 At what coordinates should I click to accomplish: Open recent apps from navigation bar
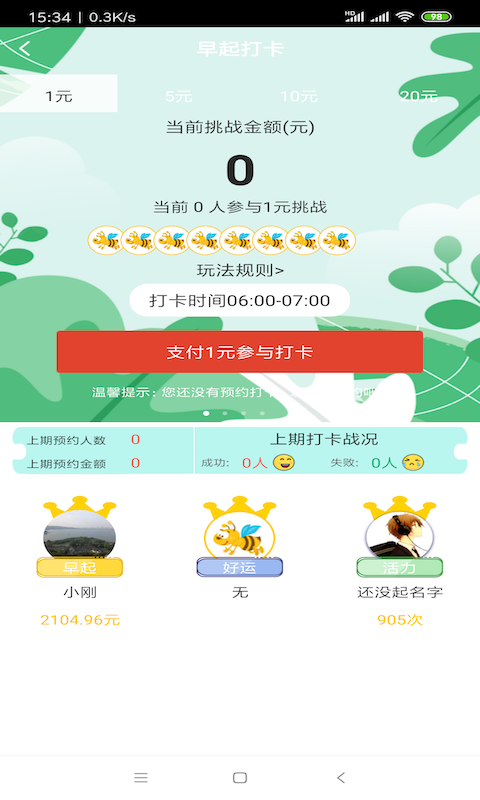click(141, 778)
